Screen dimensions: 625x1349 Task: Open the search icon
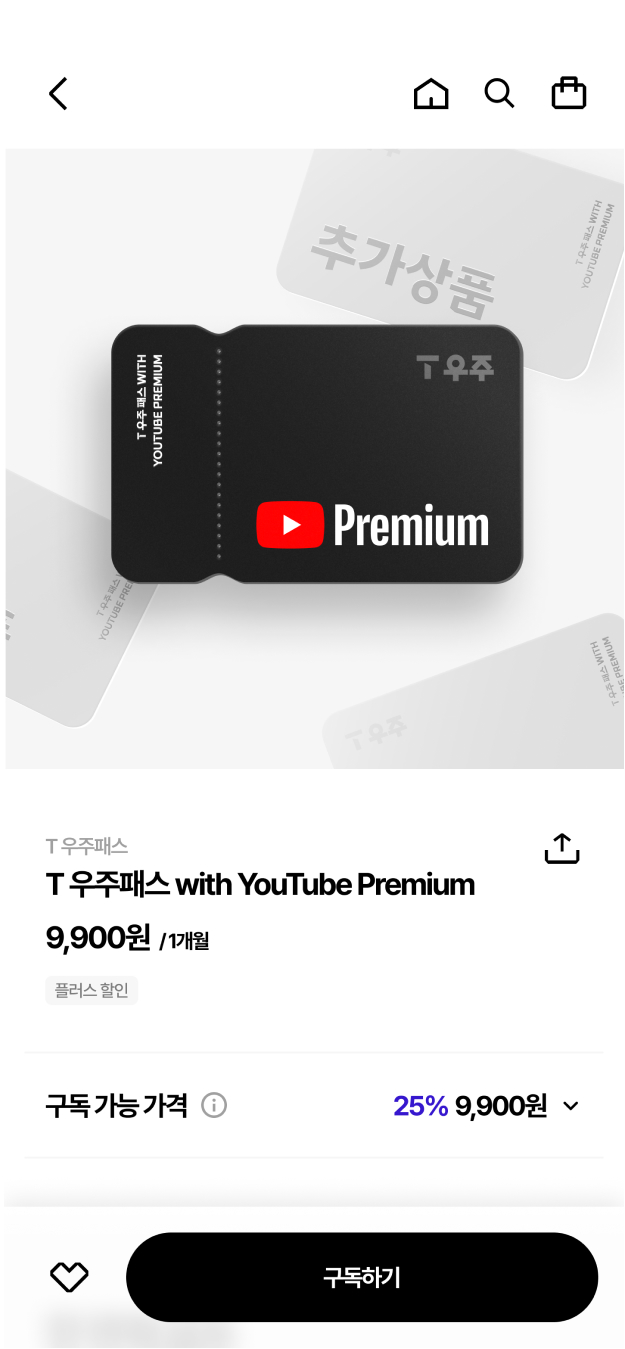click(x=499, y=93)
